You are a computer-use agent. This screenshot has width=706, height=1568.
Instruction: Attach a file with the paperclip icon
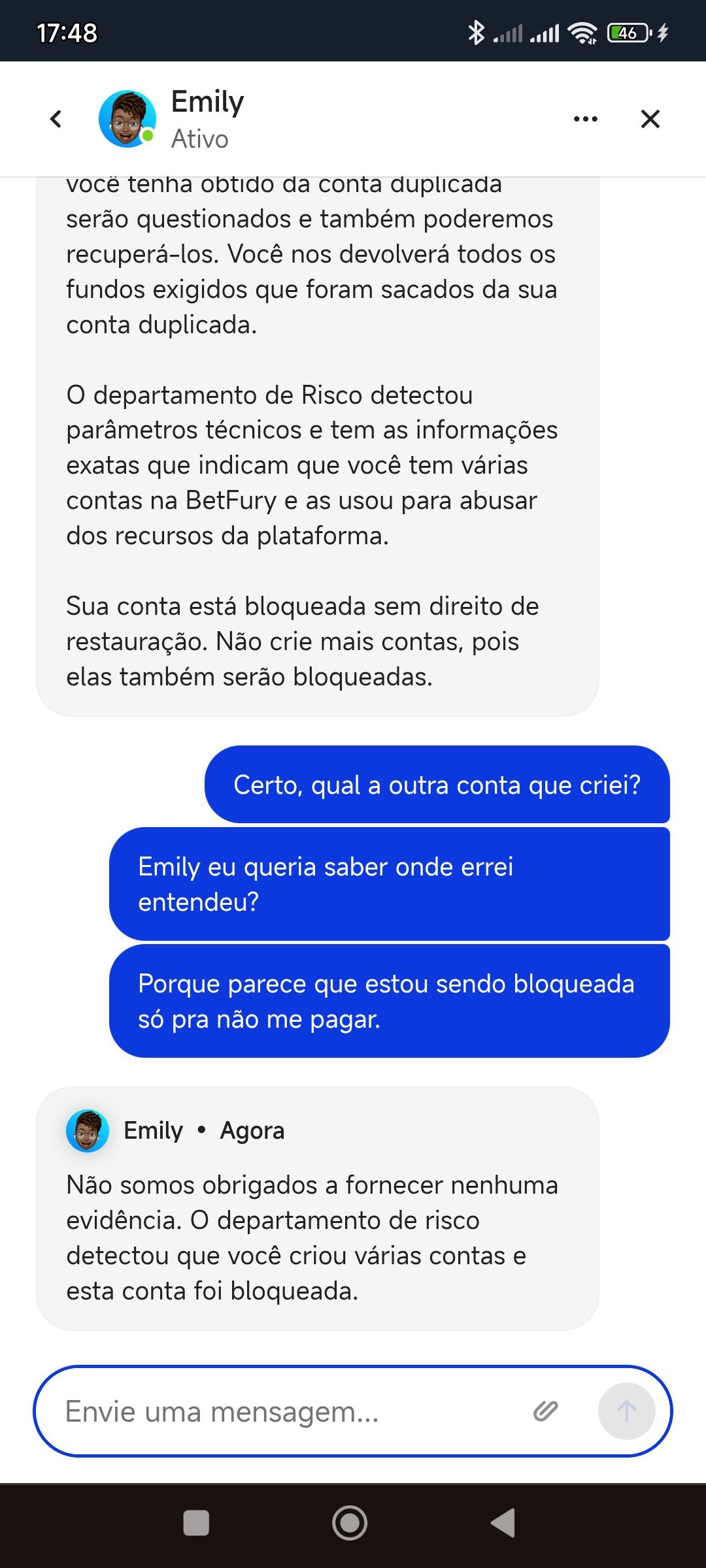click(x=545, y=1411)
